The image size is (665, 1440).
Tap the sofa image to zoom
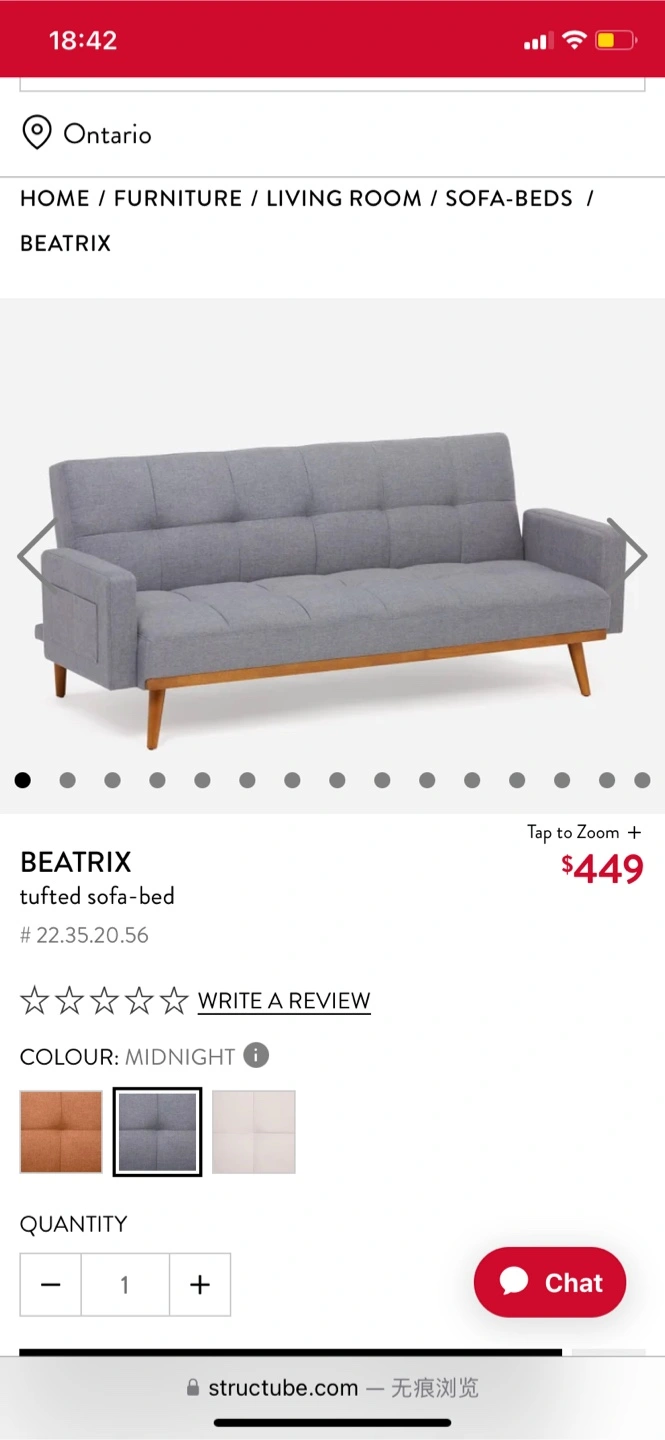[330, 590]
